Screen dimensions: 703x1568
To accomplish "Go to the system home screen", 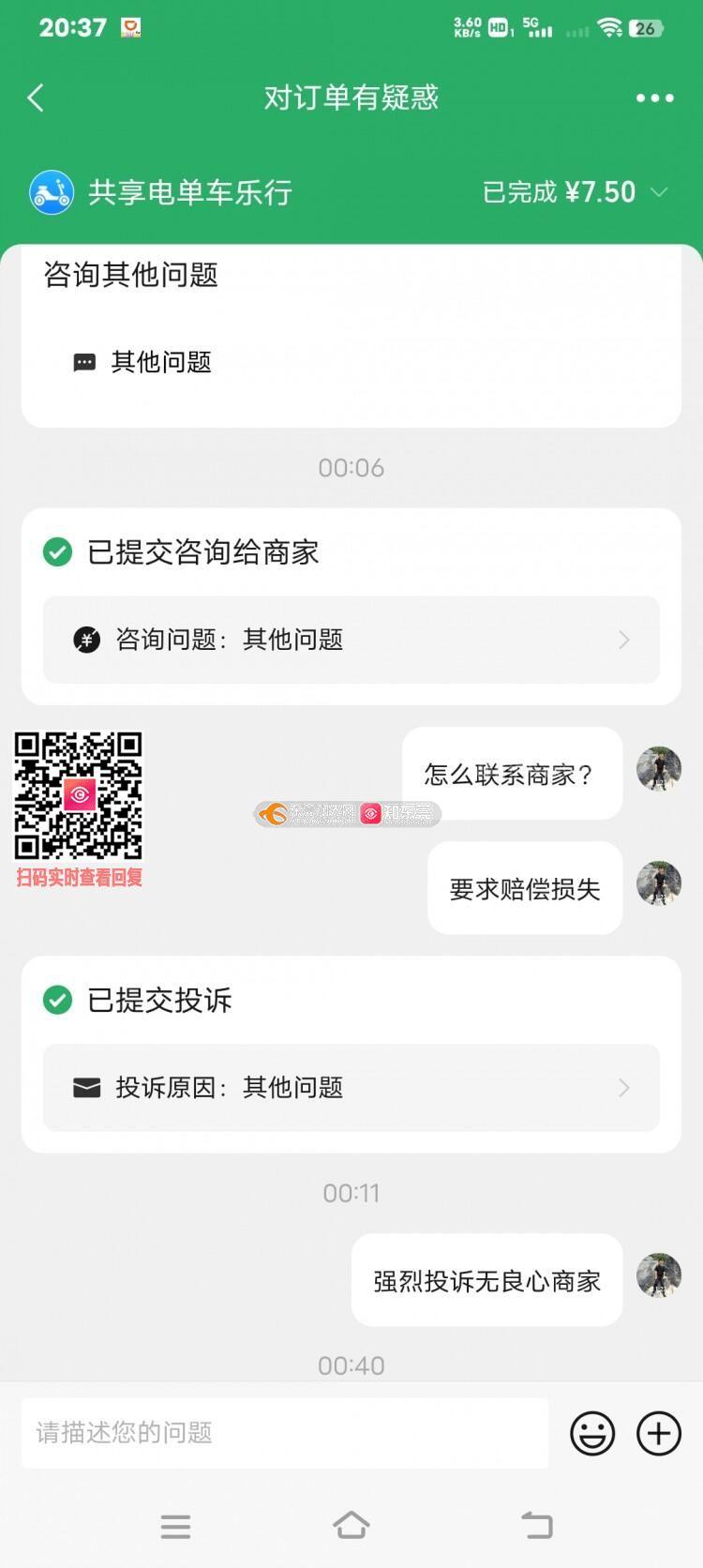I will (351, 1526).
